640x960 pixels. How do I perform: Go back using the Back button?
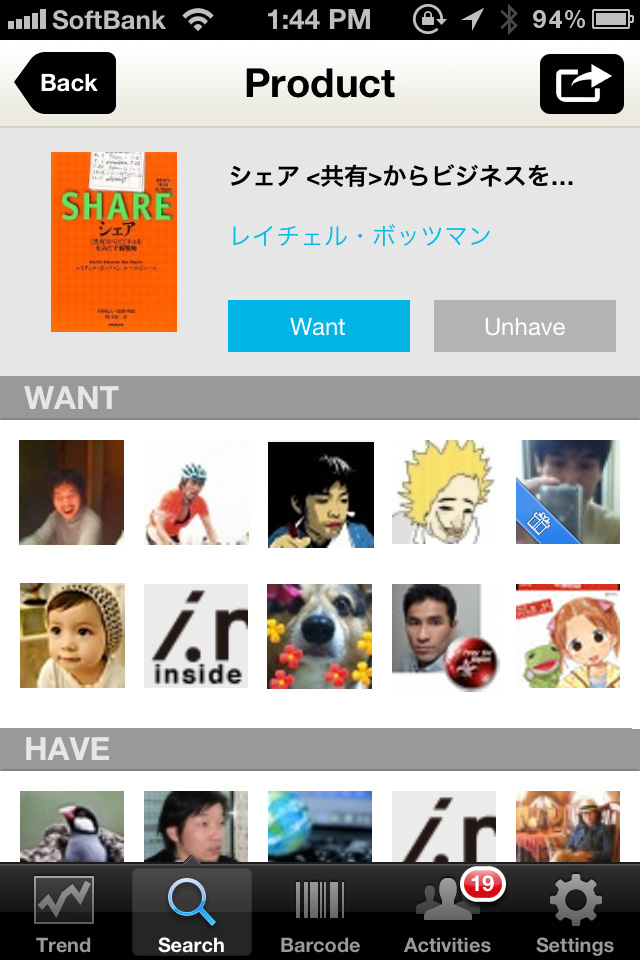(x=66, y=83)
